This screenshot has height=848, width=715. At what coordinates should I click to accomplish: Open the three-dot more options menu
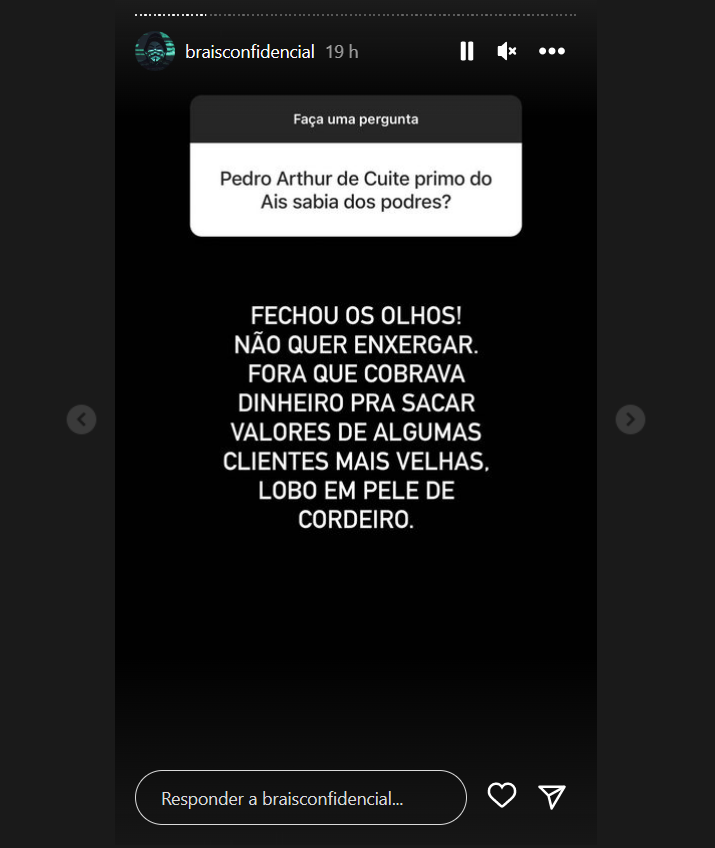coord(552,51)
